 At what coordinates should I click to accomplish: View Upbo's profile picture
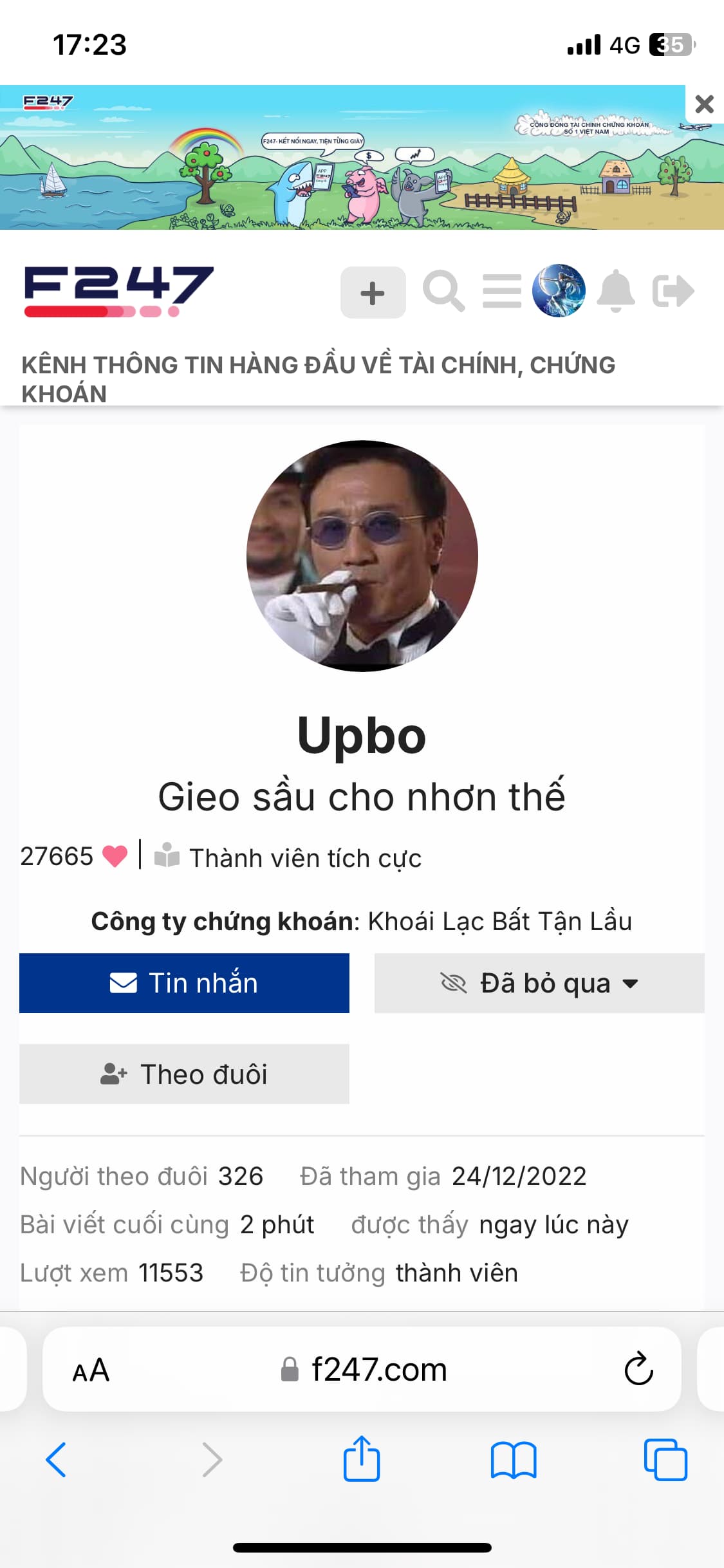click(362, 556)
